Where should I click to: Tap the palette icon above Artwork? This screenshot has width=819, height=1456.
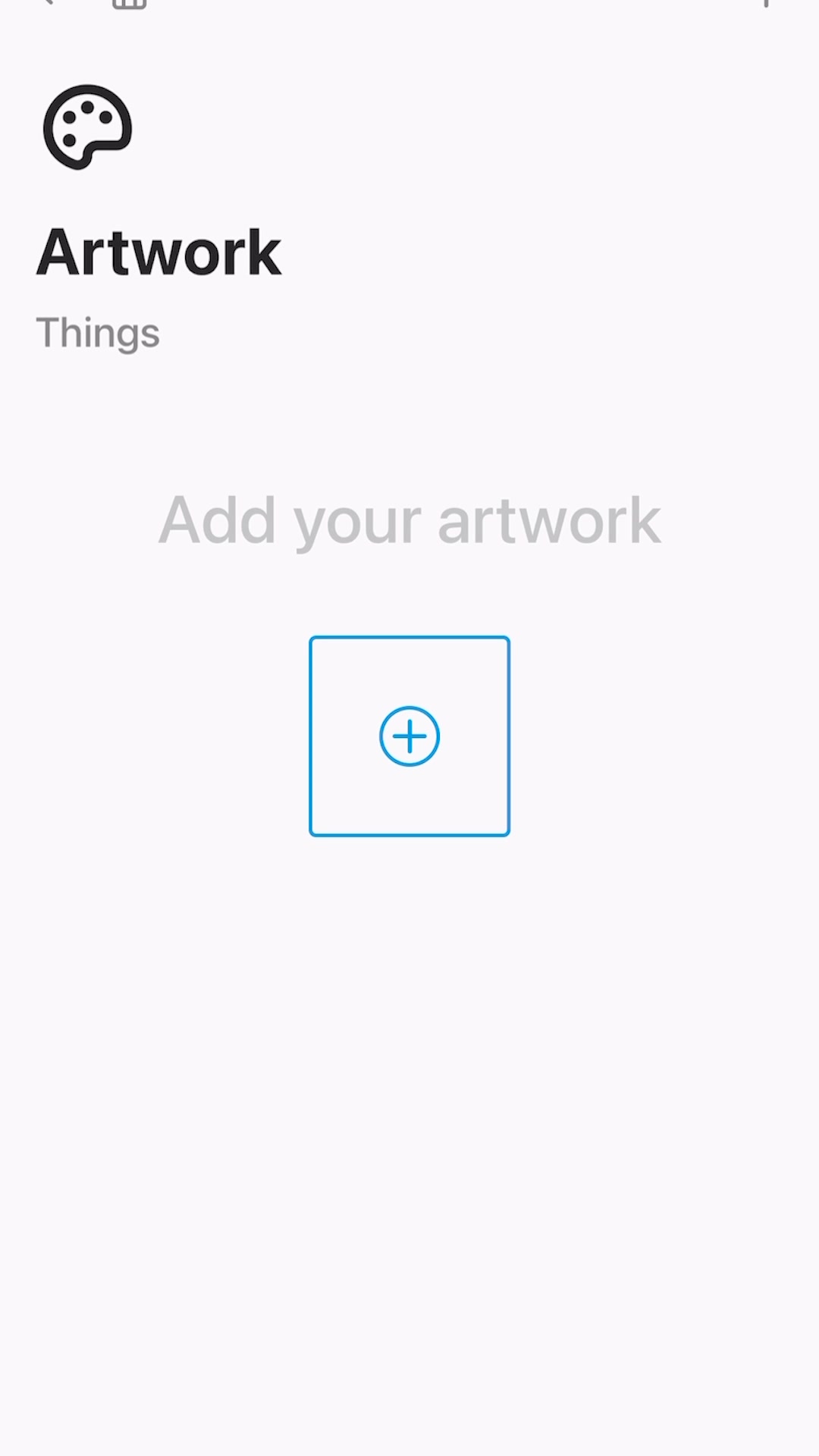88,127
